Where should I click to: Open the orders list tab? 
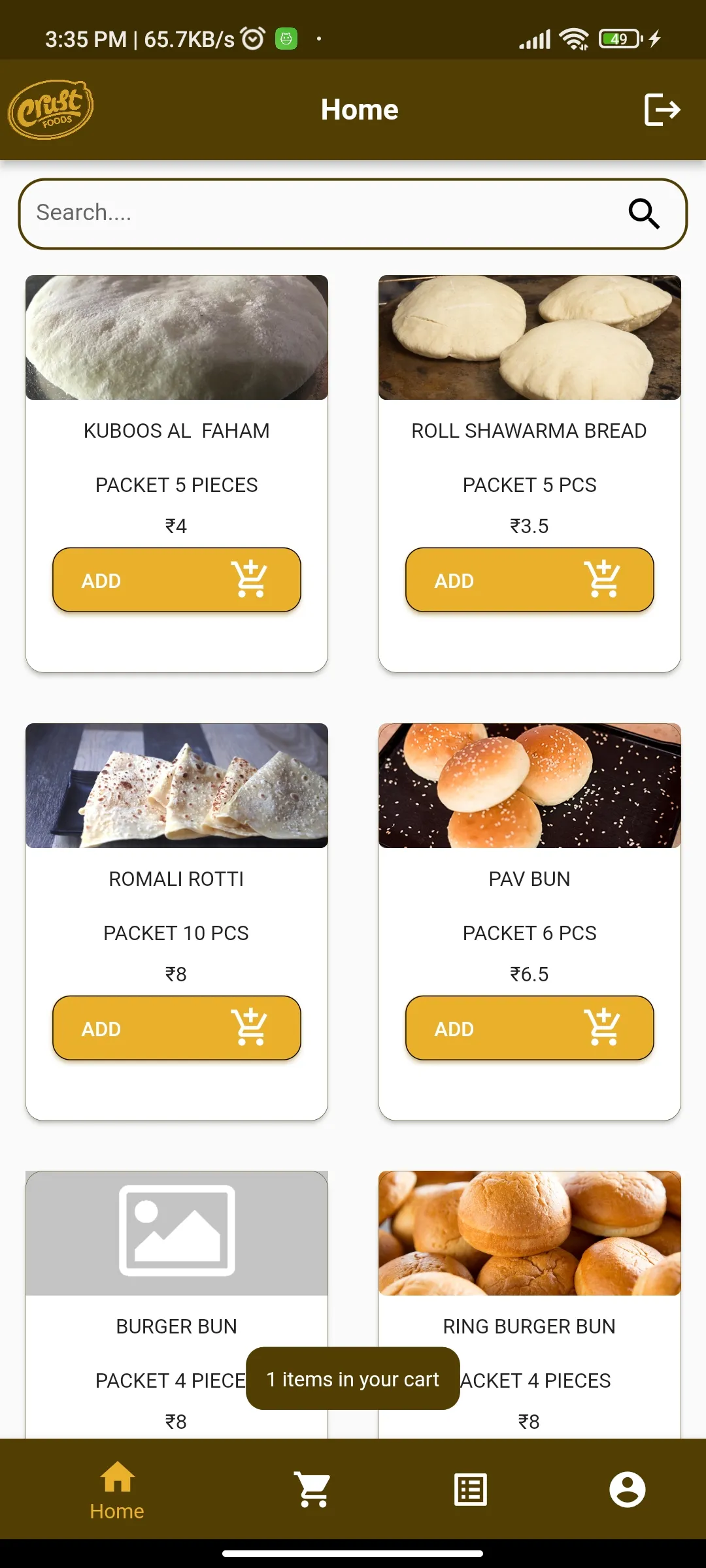pyautogui.click(x=471, y=1490)
